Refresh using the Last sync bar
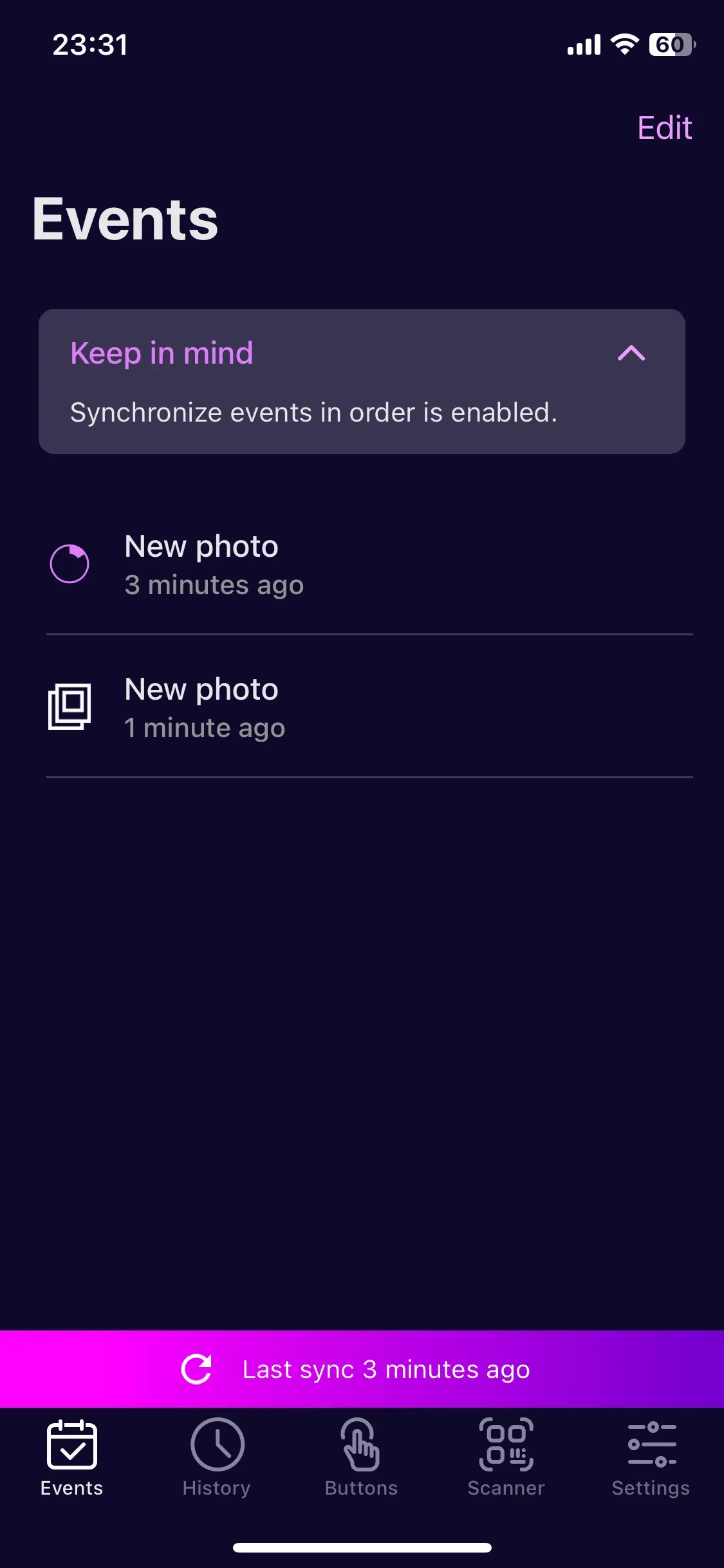The width and height of the screenshot is (724, 1568). (362, 1369)
